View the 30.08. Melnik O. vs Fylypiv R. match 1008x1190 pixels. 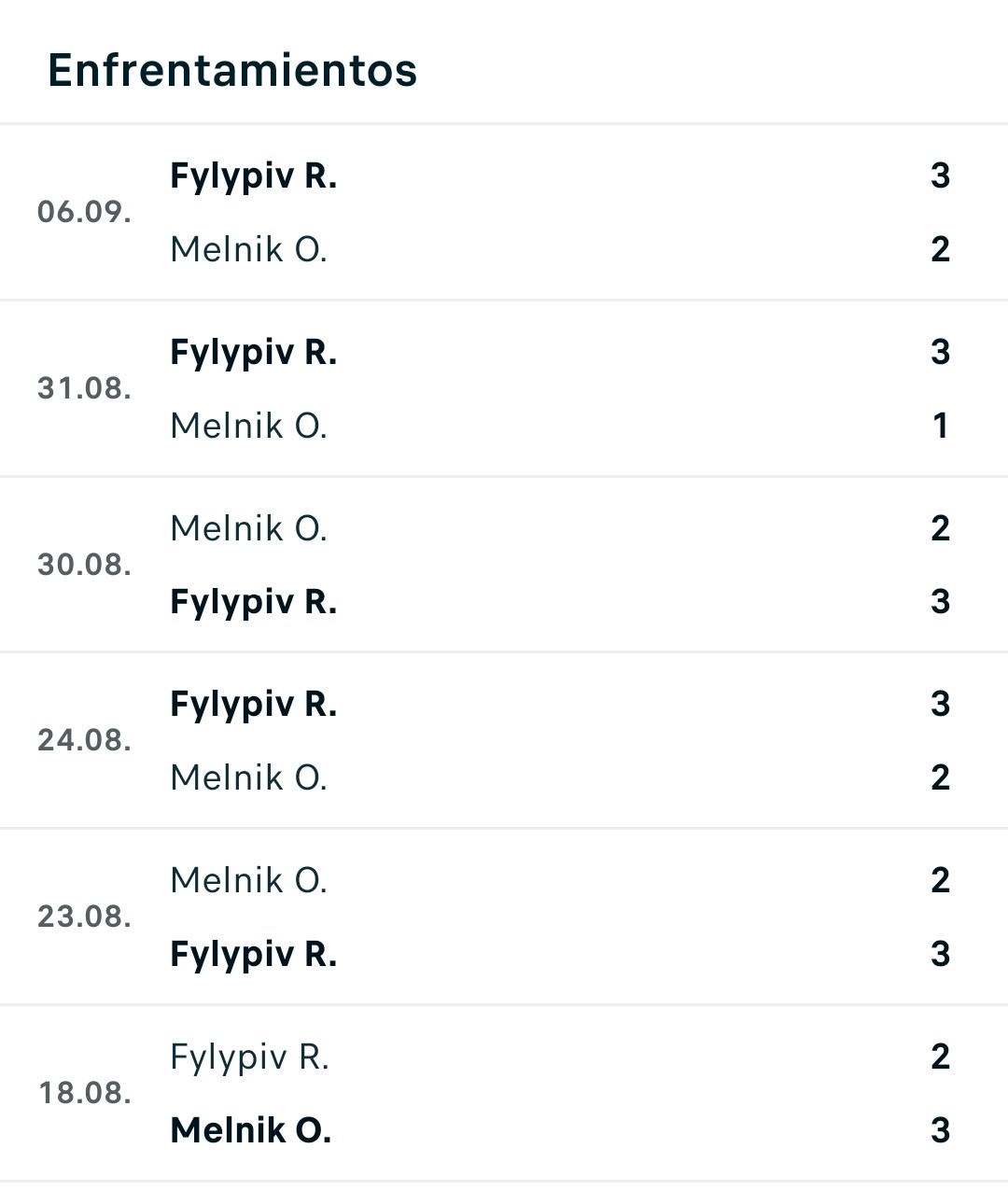click(x=504, y=565)
